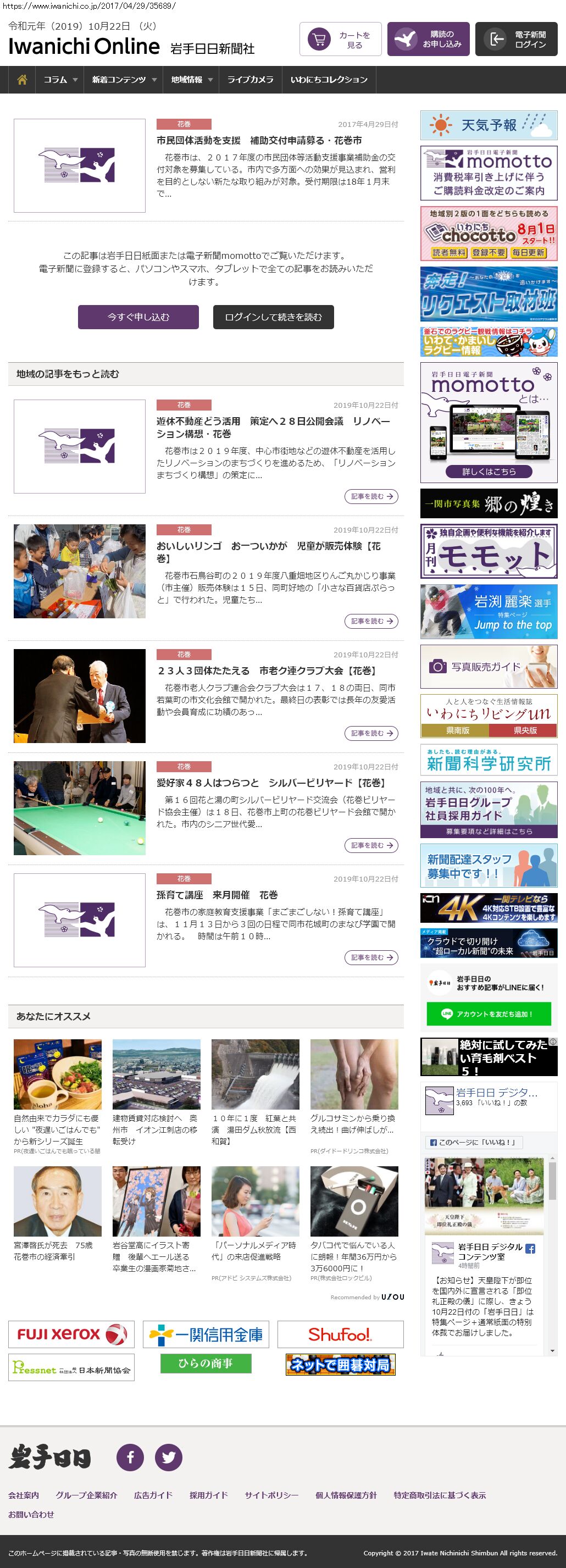
Task: Open the Twitter footer icon
Action: (169, 1457)
